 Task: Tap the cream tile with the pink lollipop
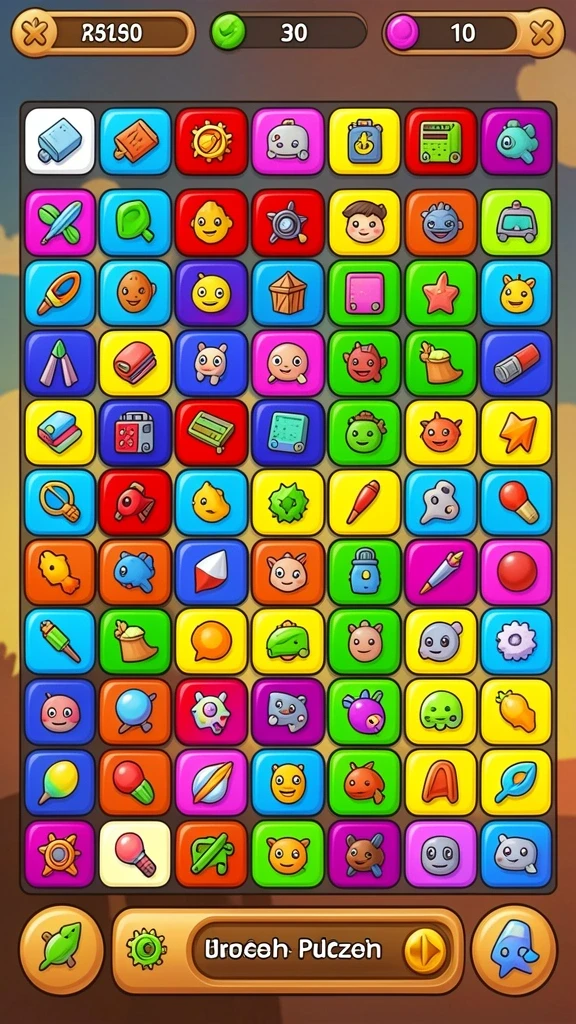(135, 854)
